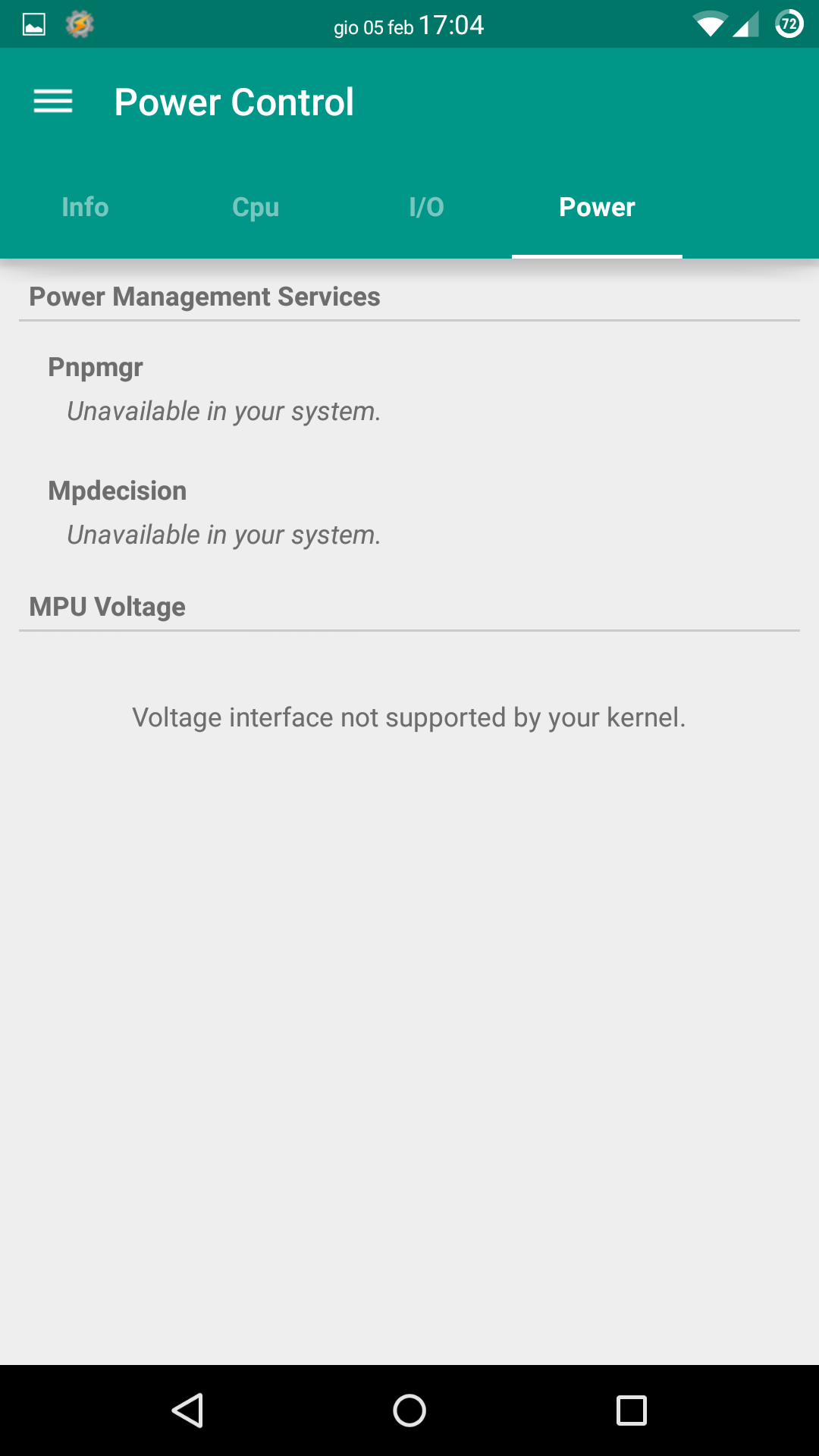Open the navigation drawer menu
The image size is (819, 1456).
(53, 102)
